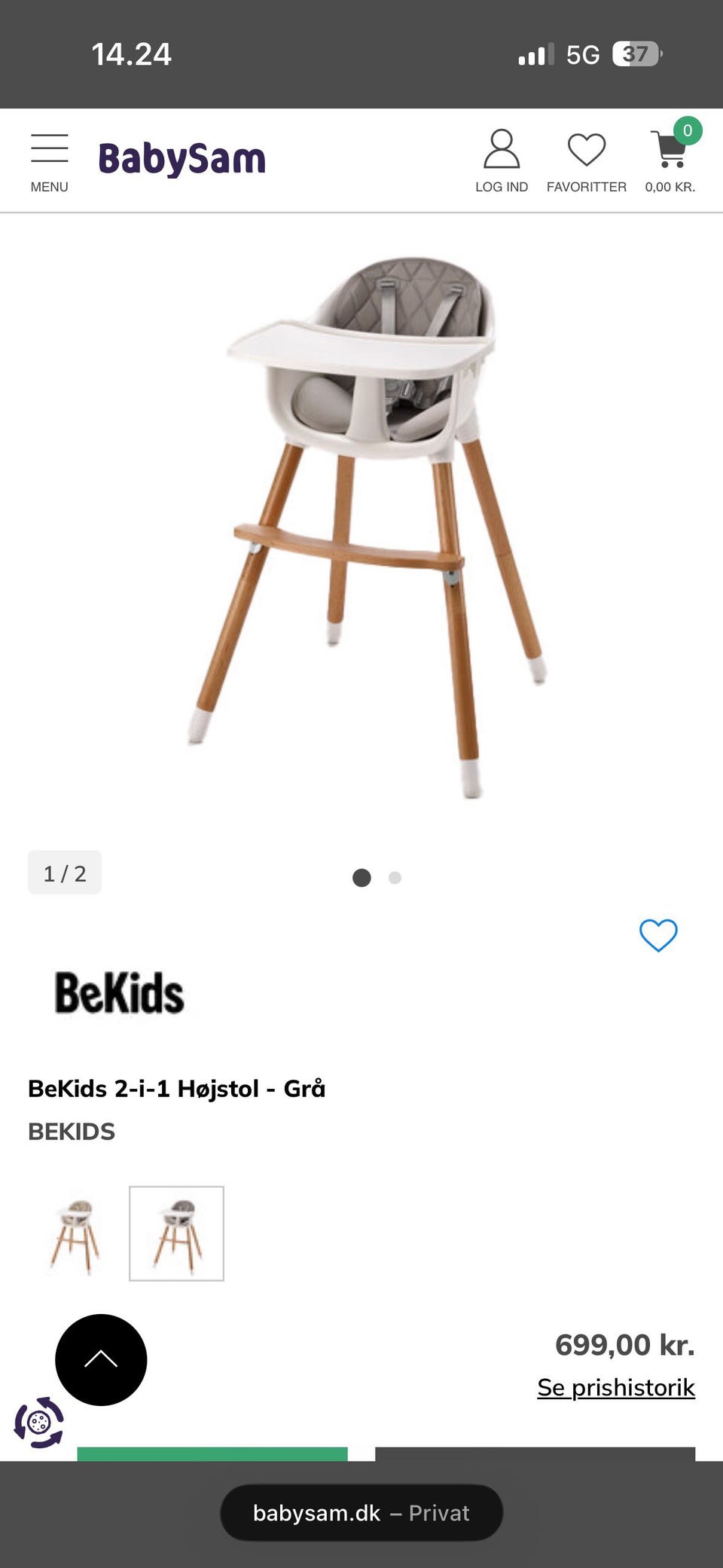This screenshot has height=1568, width=723.
Task: Select the first colour variant thumbnail
Action: click(x=75, y=1233)
